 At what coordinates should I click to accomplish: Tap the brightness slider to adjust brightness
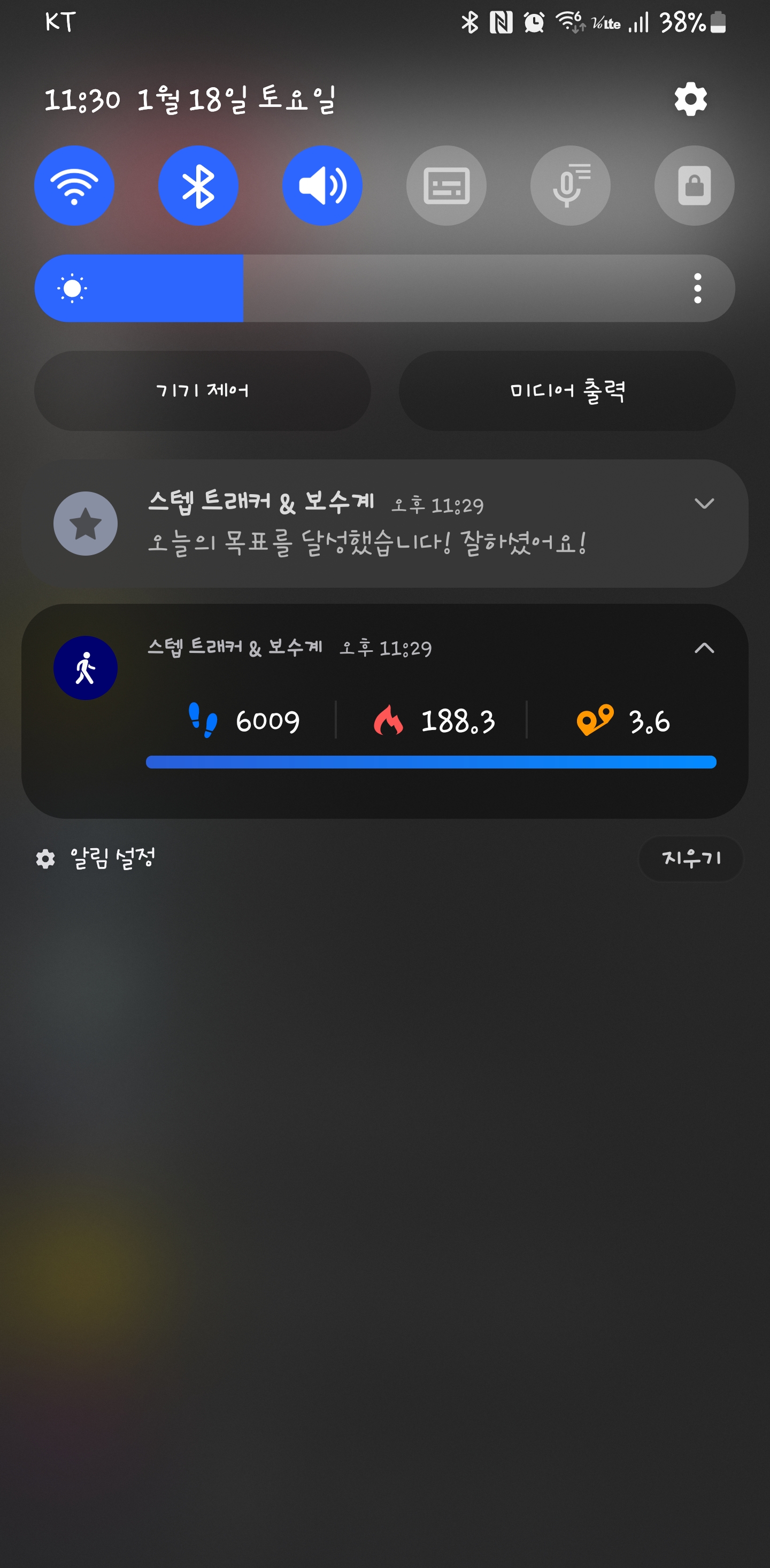(384, 289)
